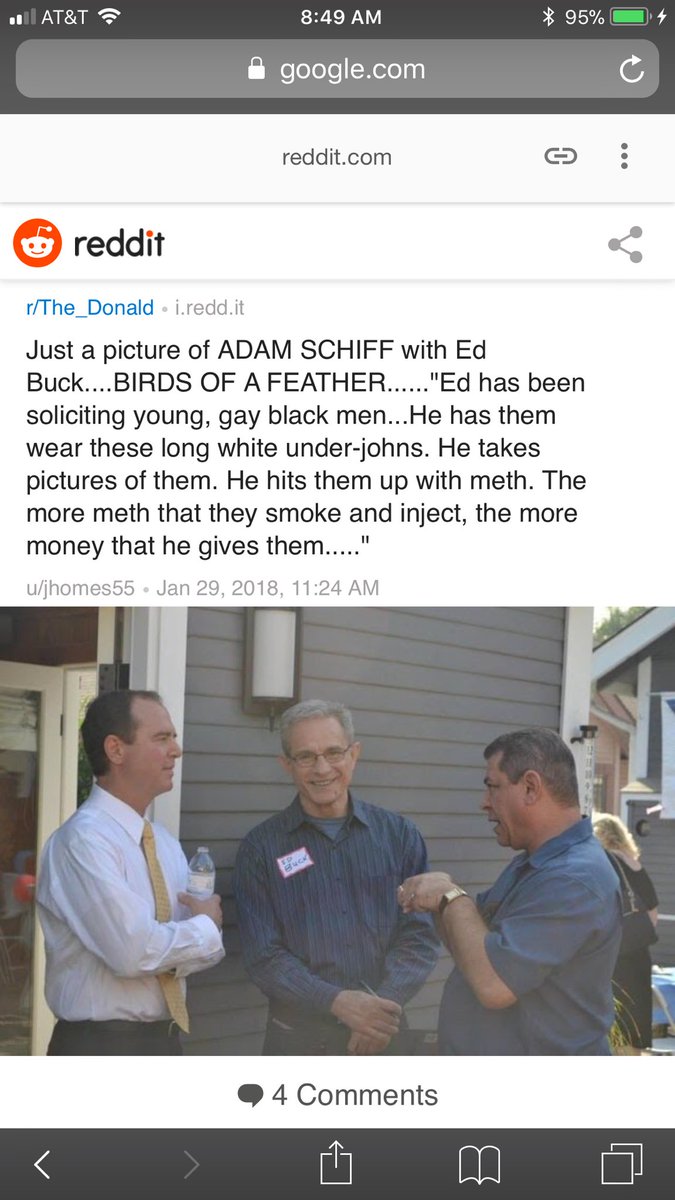Open Safari bookmarks

[x=479, y=1164]
